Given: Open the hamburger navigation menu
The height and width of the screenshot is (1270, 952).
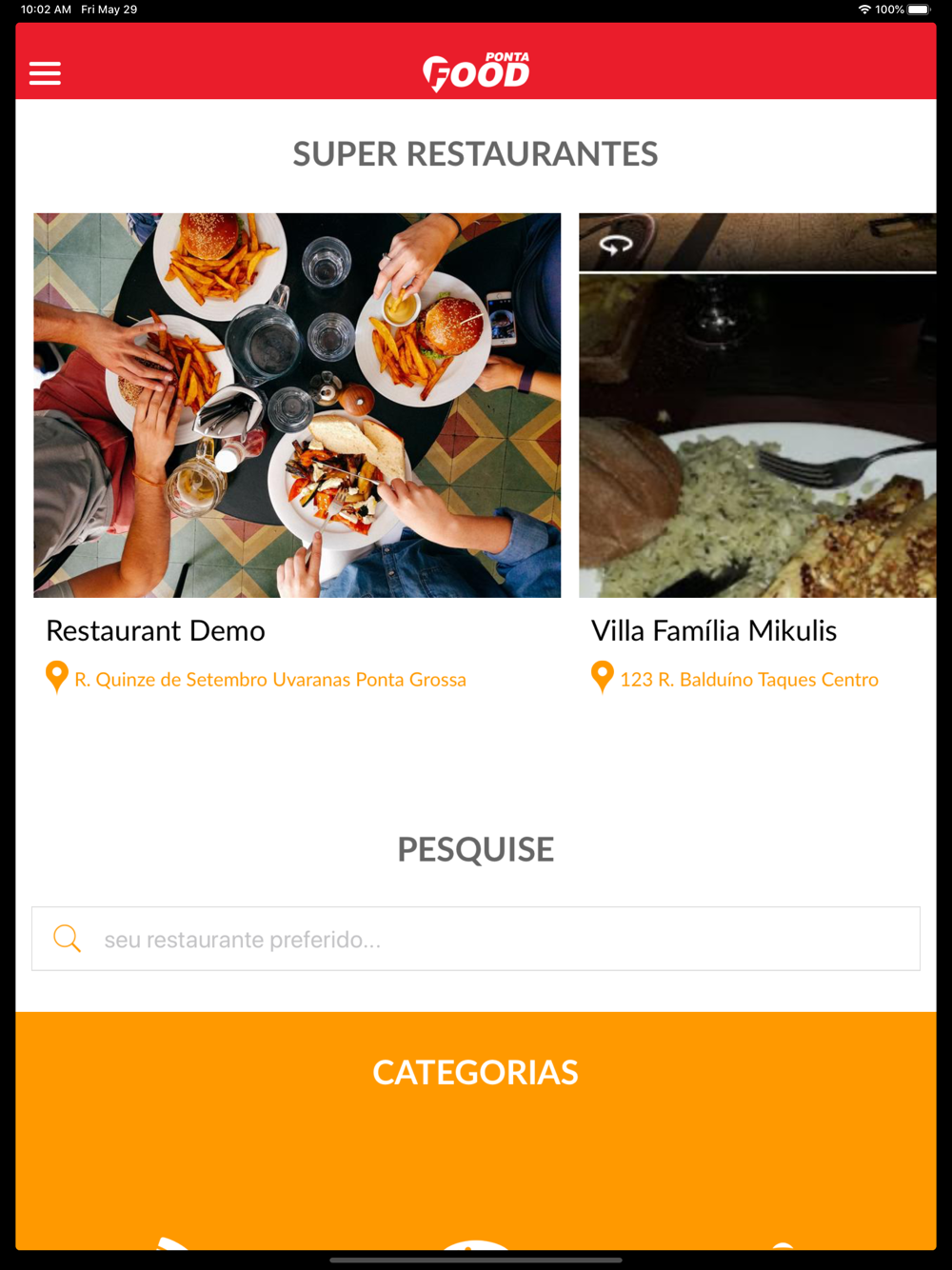Looking at the screenshot, I should point(45,73).
